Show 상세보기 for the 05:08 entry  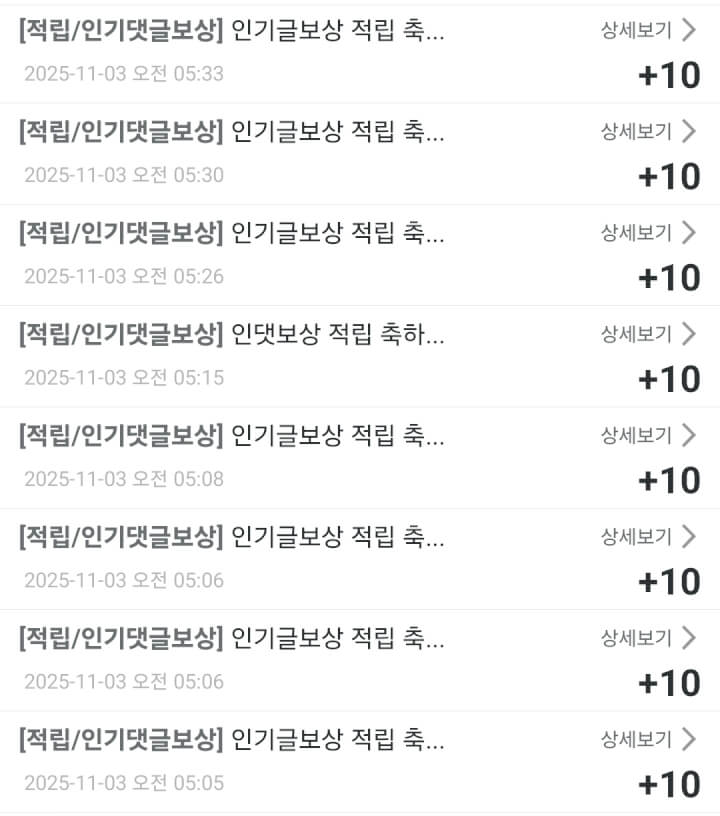pyautogui.click(x=647, y=436)
